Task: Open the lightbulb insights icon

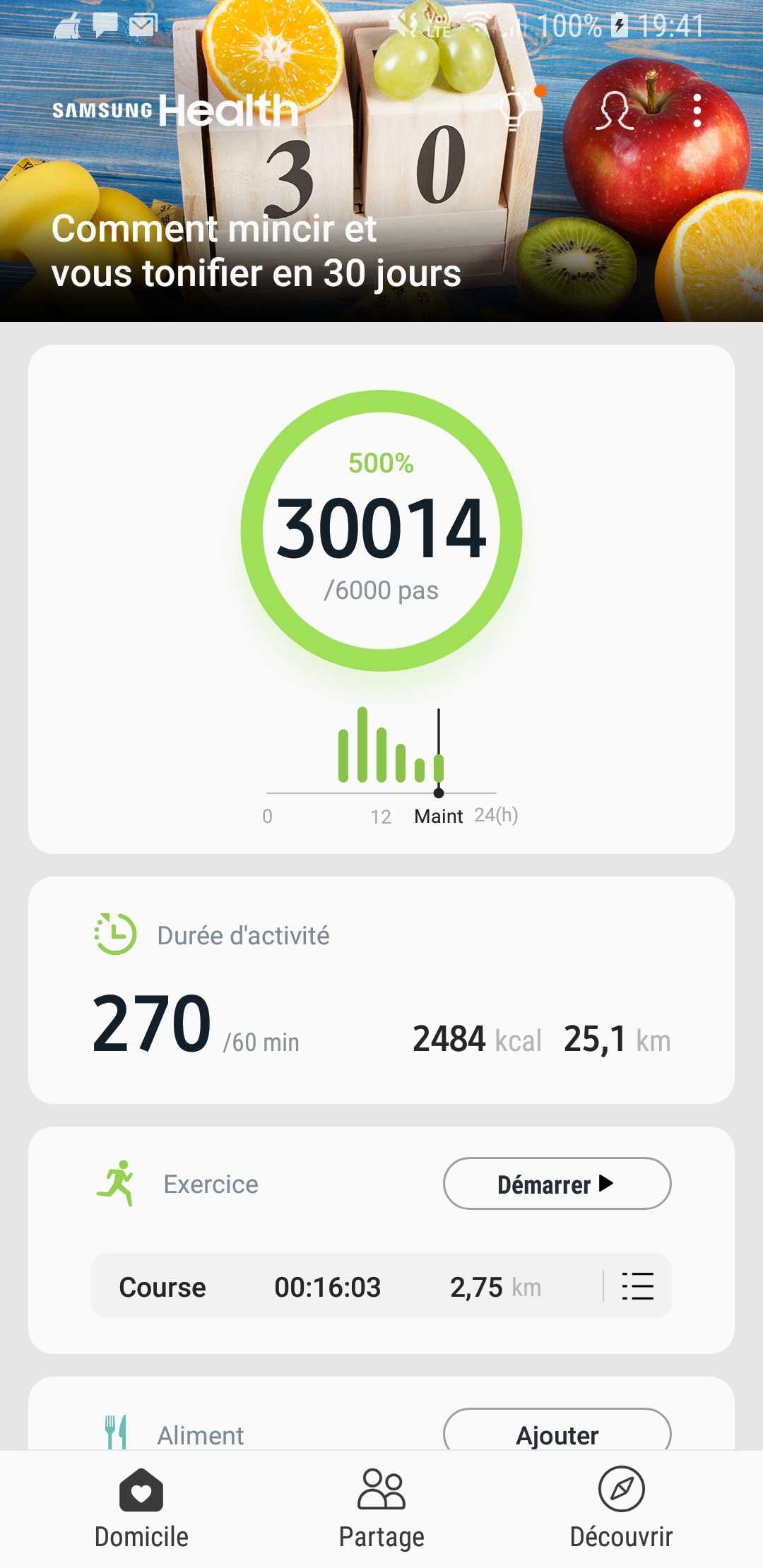Action: [x=514, y=110]
